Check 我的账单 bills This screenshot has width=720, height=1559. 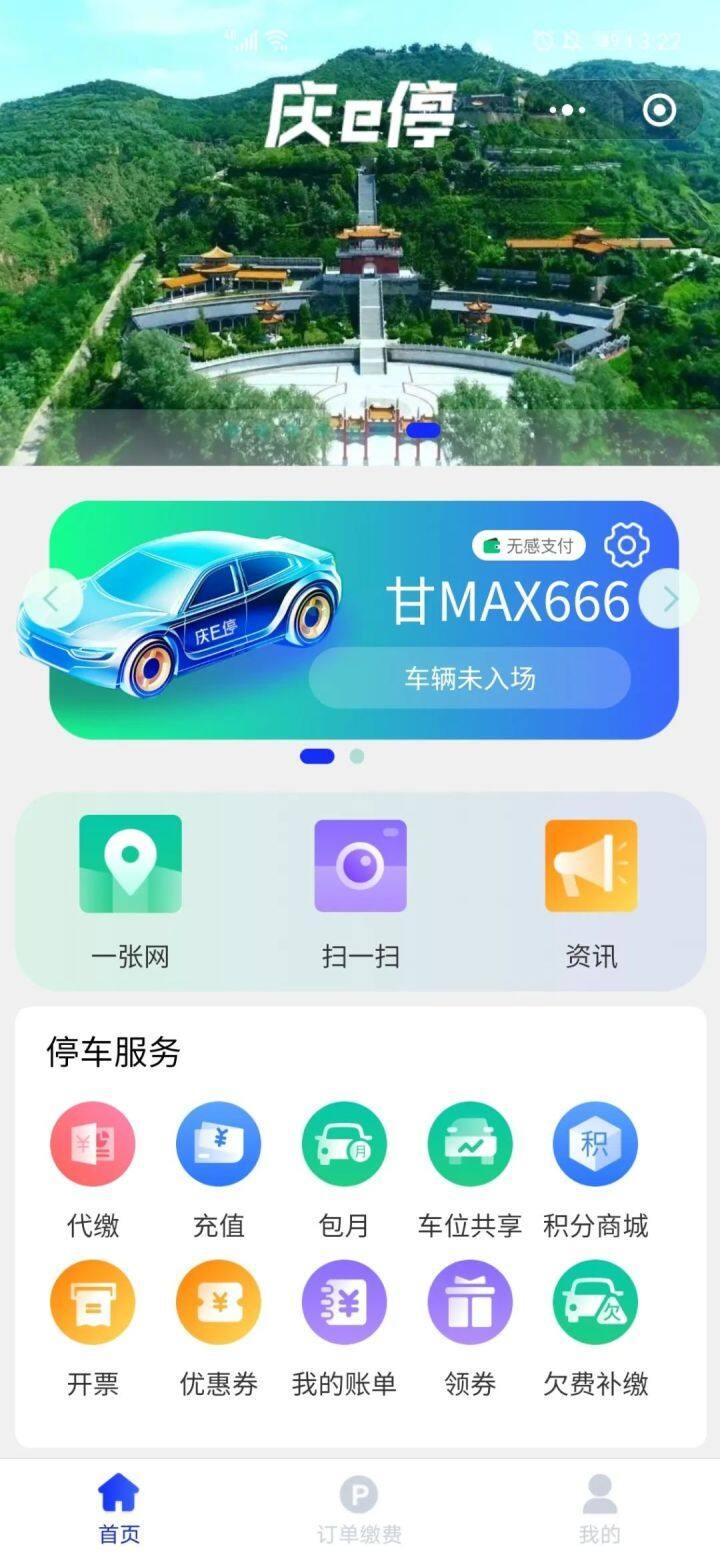tap(344, 1303)
